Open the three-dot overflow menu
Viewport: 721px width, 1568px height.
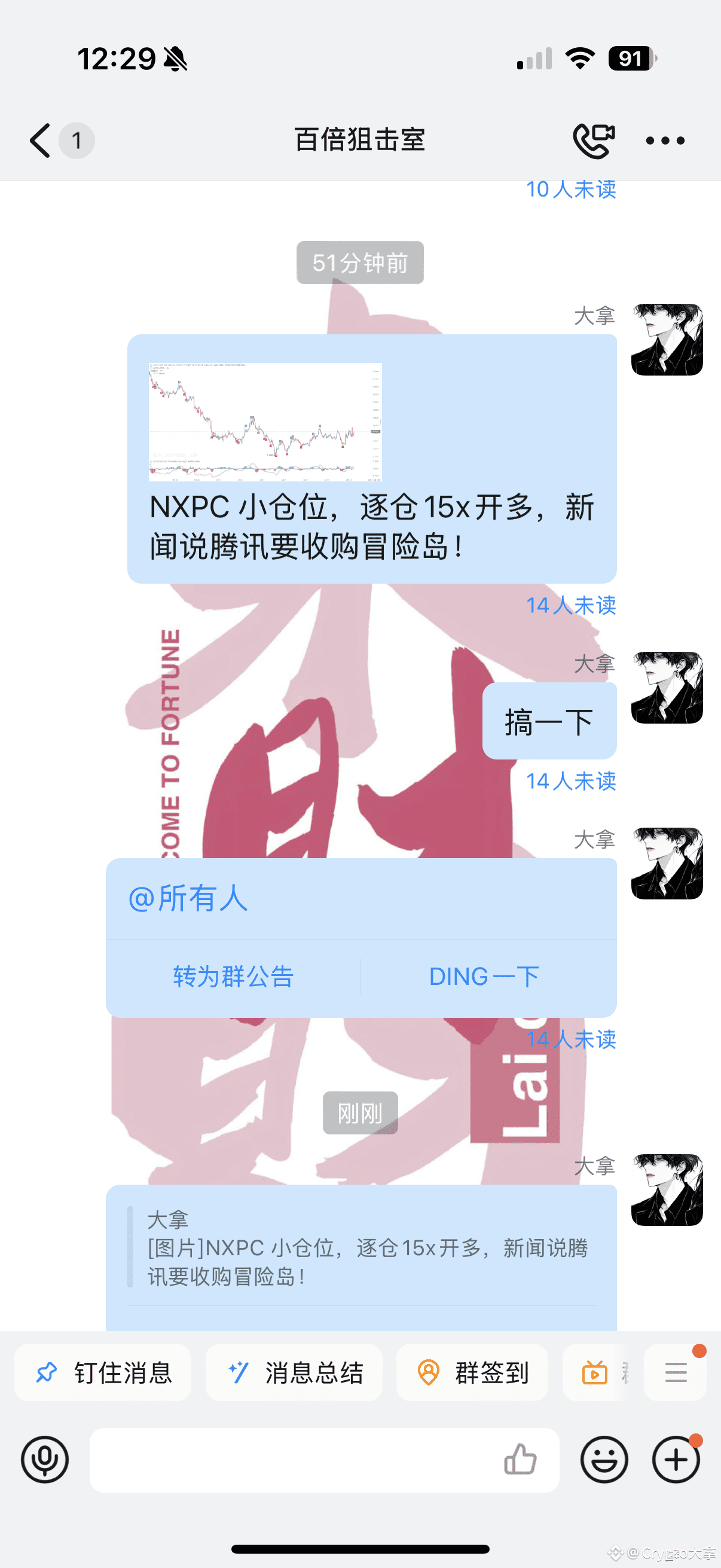coord(665,141)
